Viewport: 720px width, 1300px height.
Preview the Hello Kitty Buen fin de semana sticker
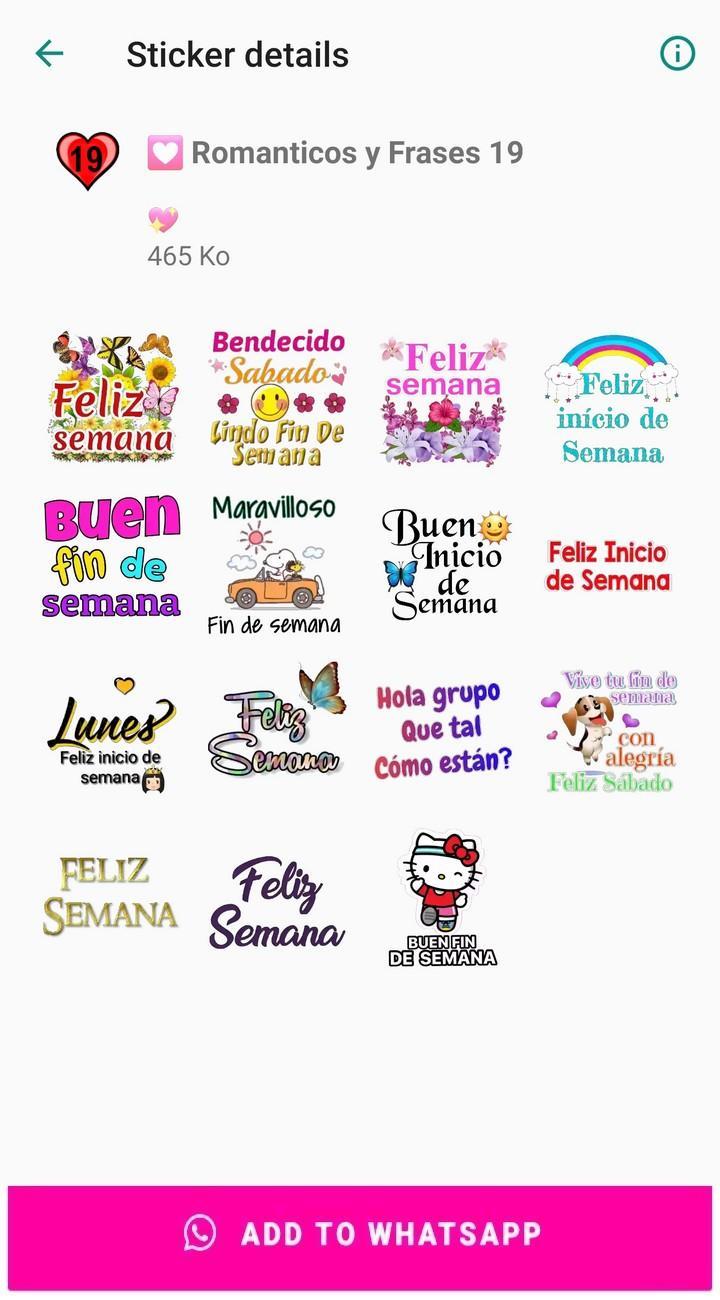point(442,898)
